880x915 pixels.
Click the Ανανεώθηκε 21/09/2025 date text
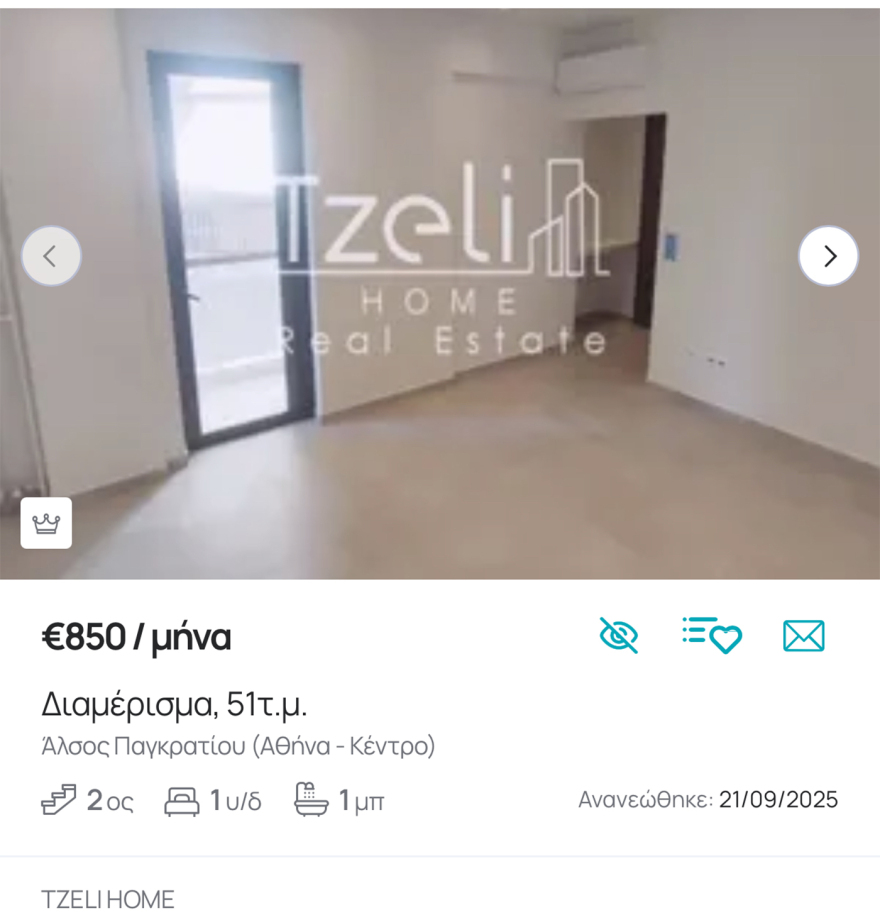point(707,799)
